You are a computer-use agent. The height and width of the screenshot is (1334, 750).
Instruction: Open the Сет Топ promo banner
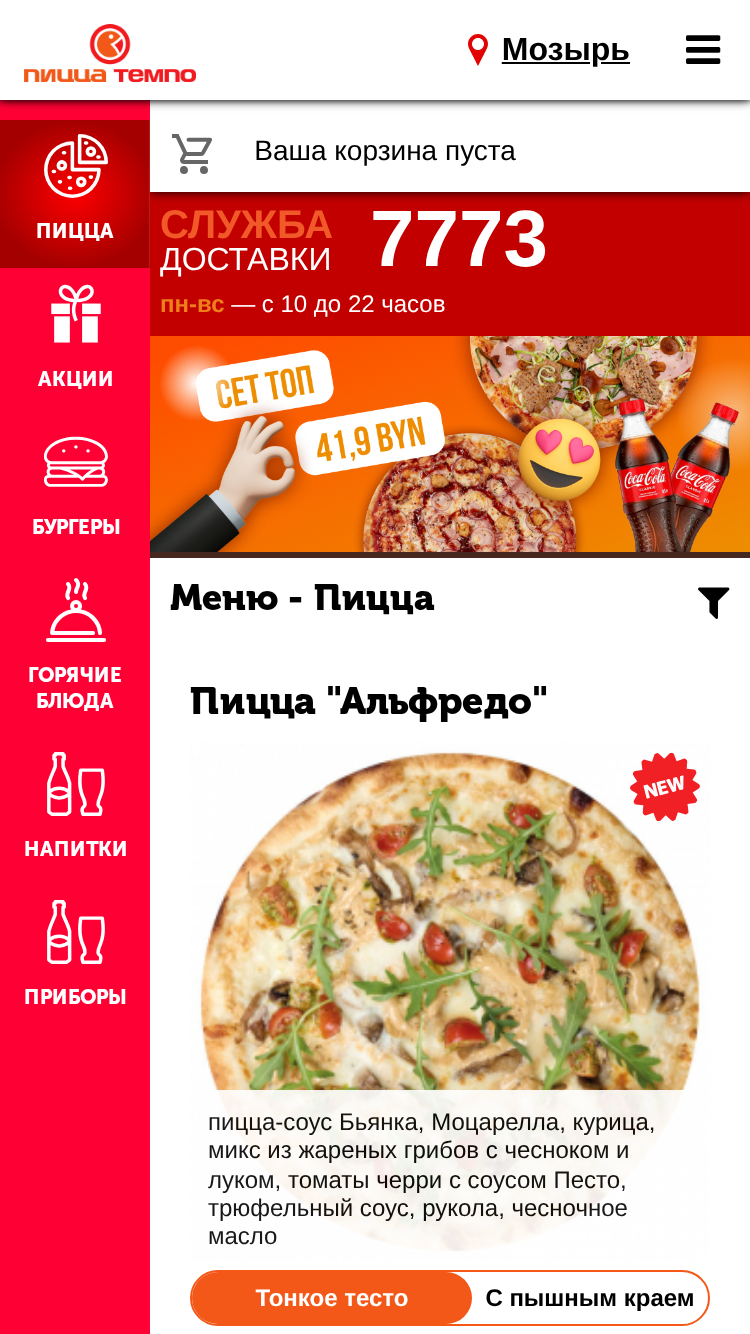[450, 445]
